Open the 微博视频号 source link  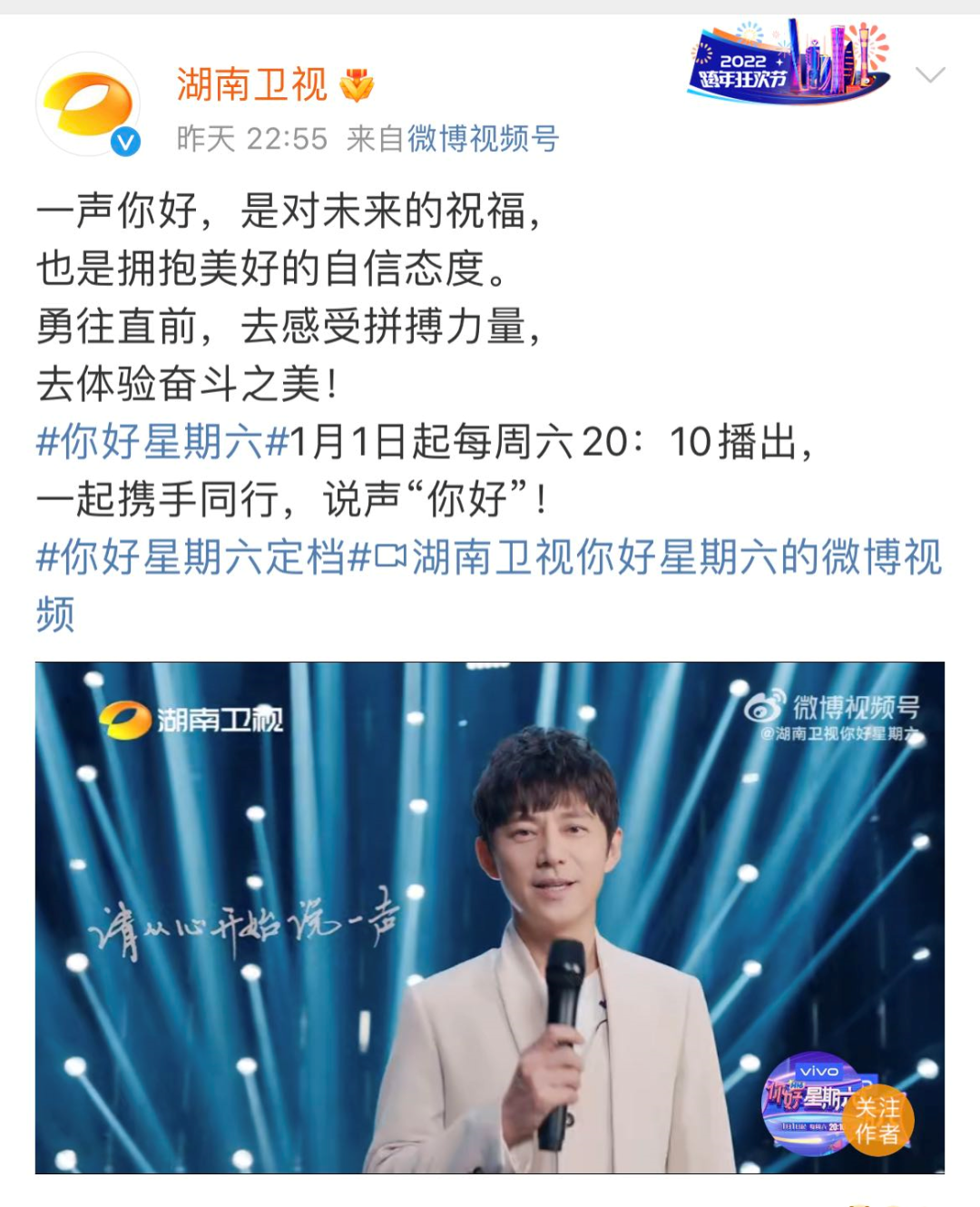point(483,139)
